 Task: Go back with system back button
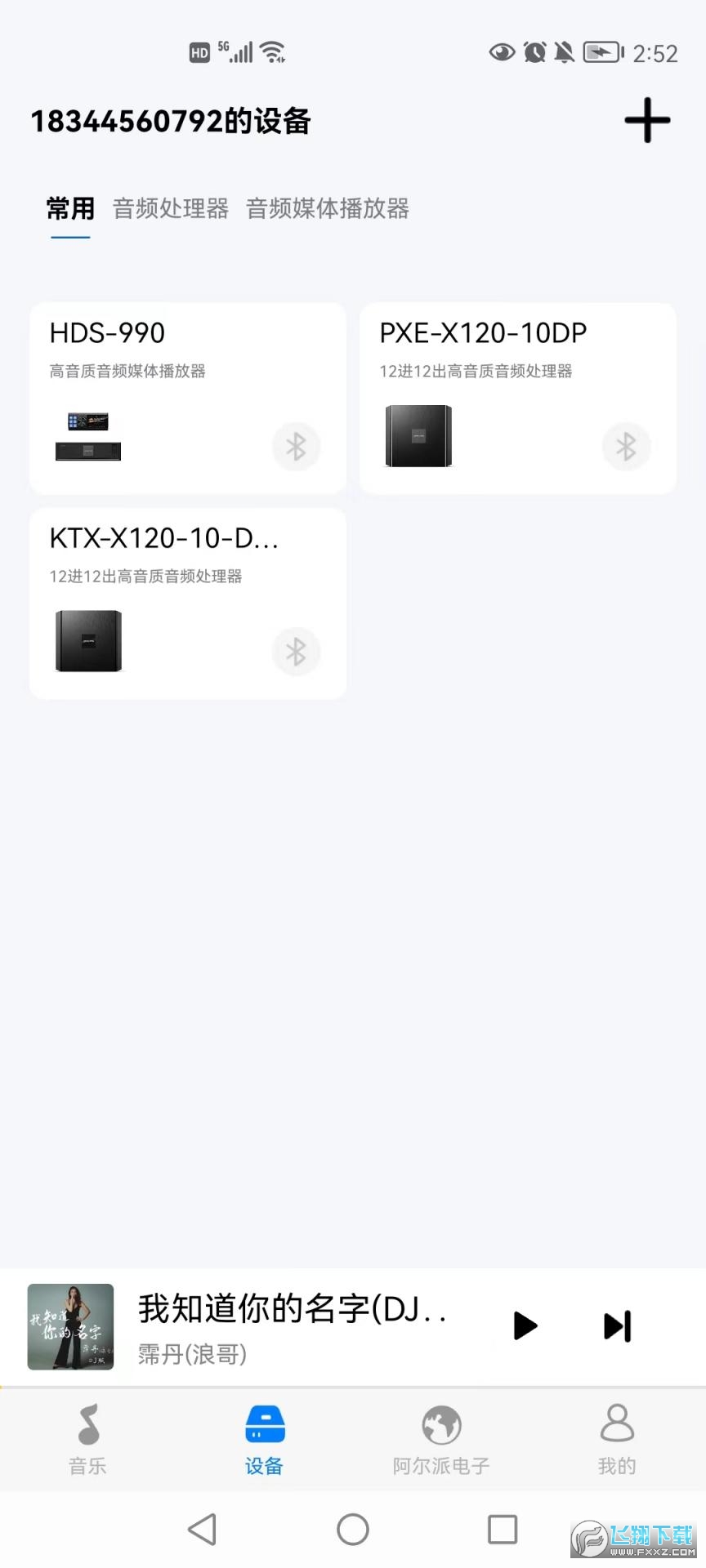pos(202,1529)
